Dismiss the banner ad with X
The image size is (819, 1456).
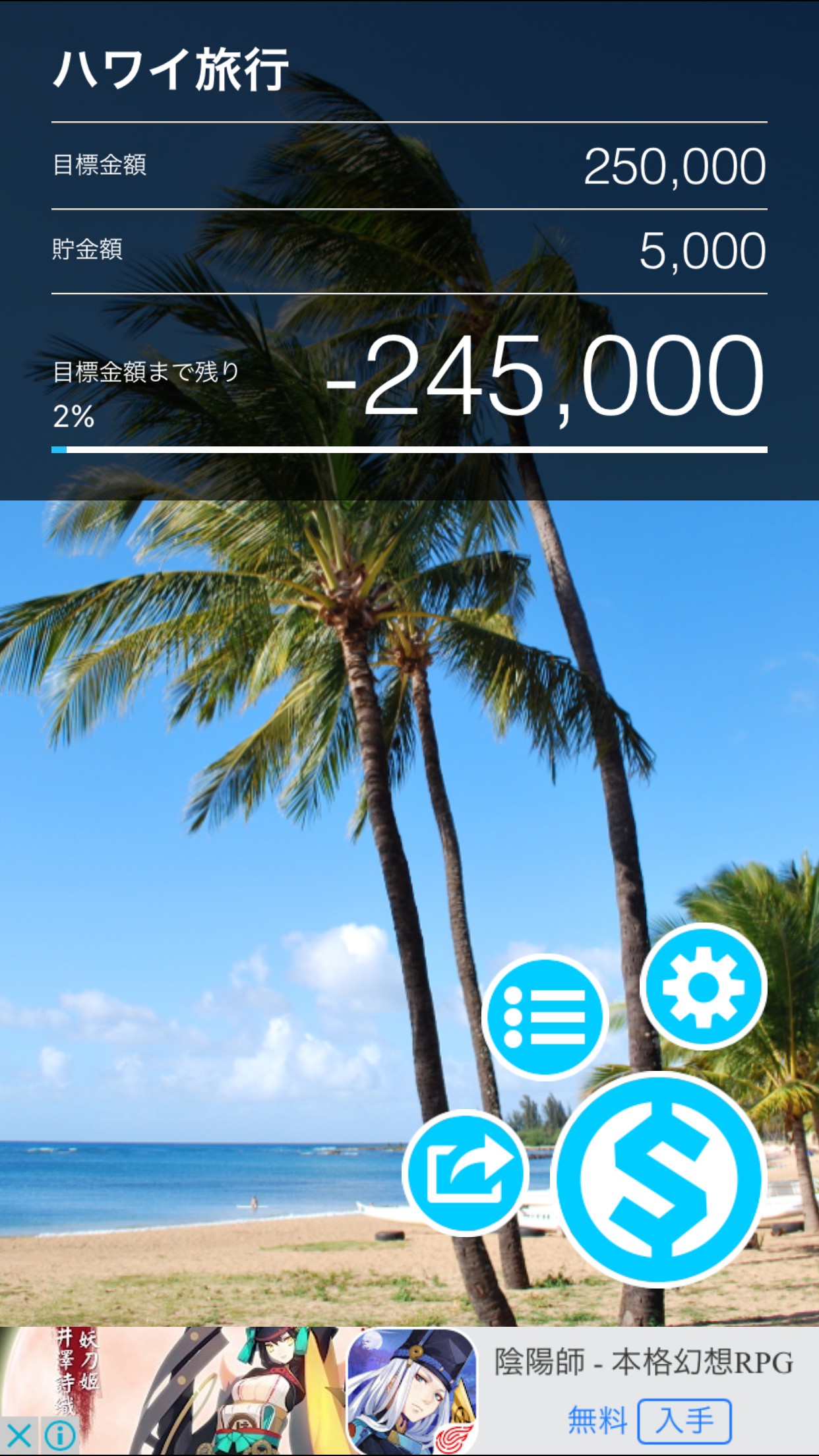coord(18,1435)
